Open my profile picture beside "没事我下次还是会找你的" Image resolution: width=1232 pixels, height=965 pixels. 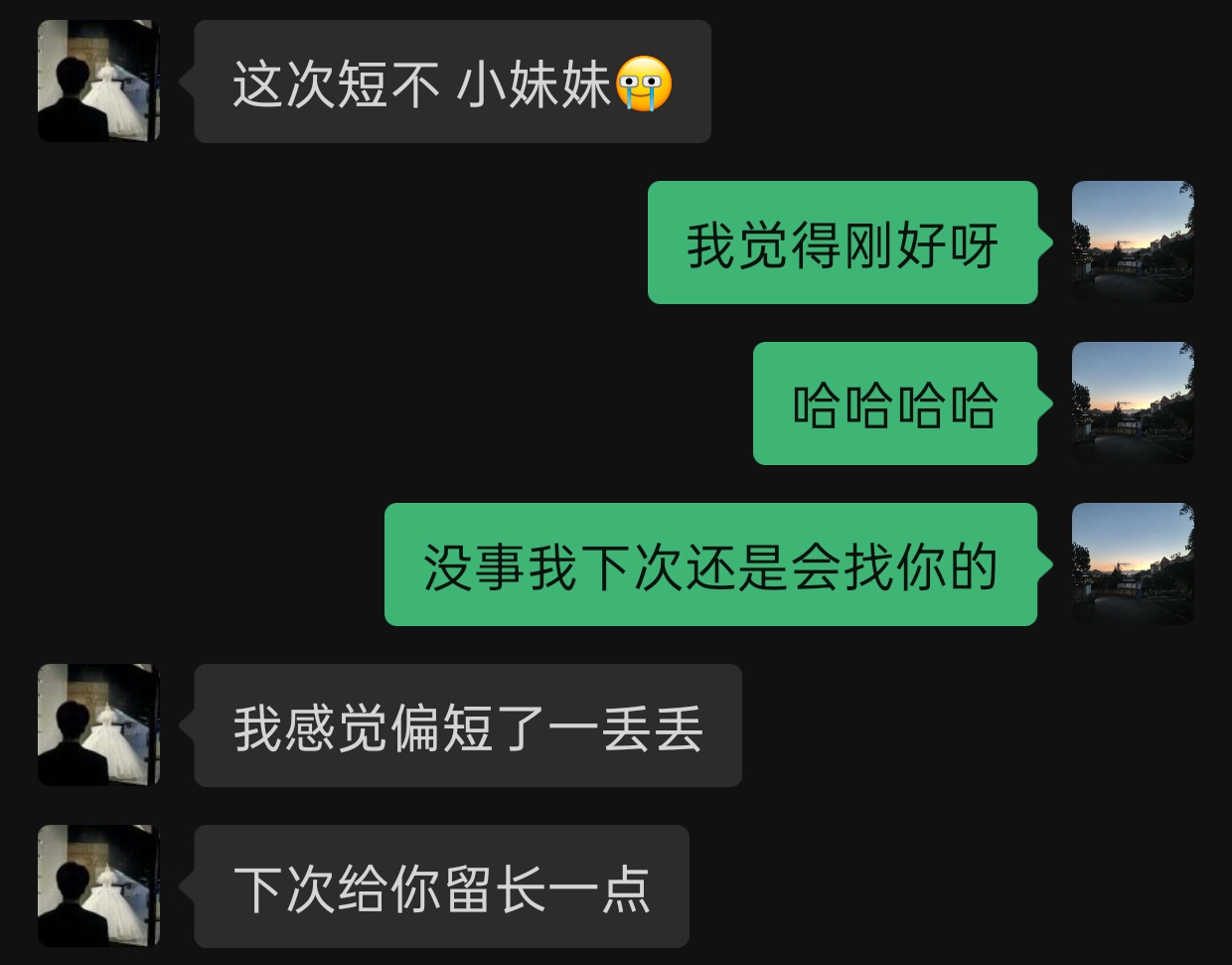[x=1133, y=563]
